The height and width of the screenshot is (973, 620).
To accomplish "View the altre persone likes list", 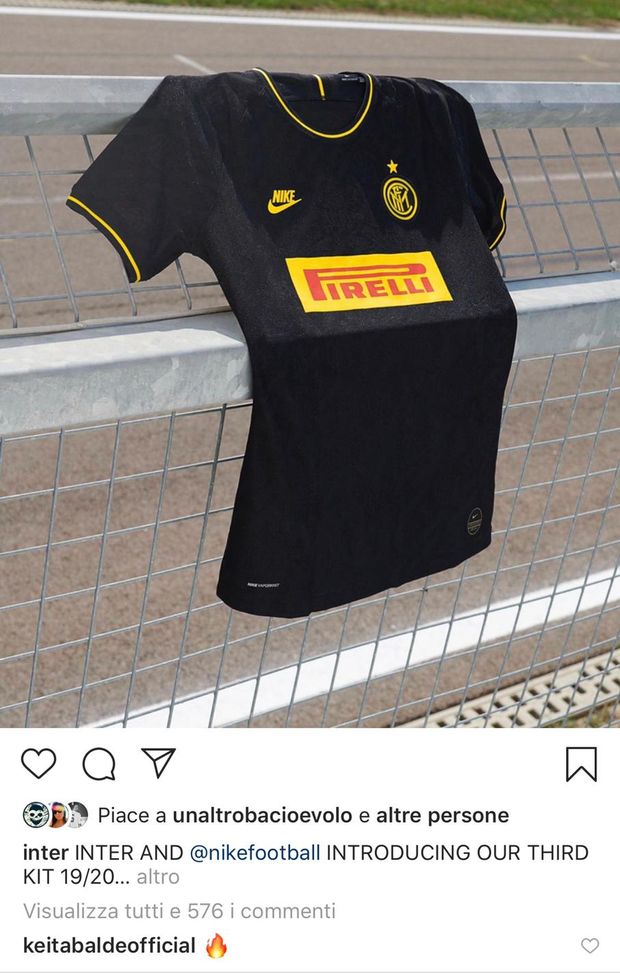I will (x=441, y=816).
